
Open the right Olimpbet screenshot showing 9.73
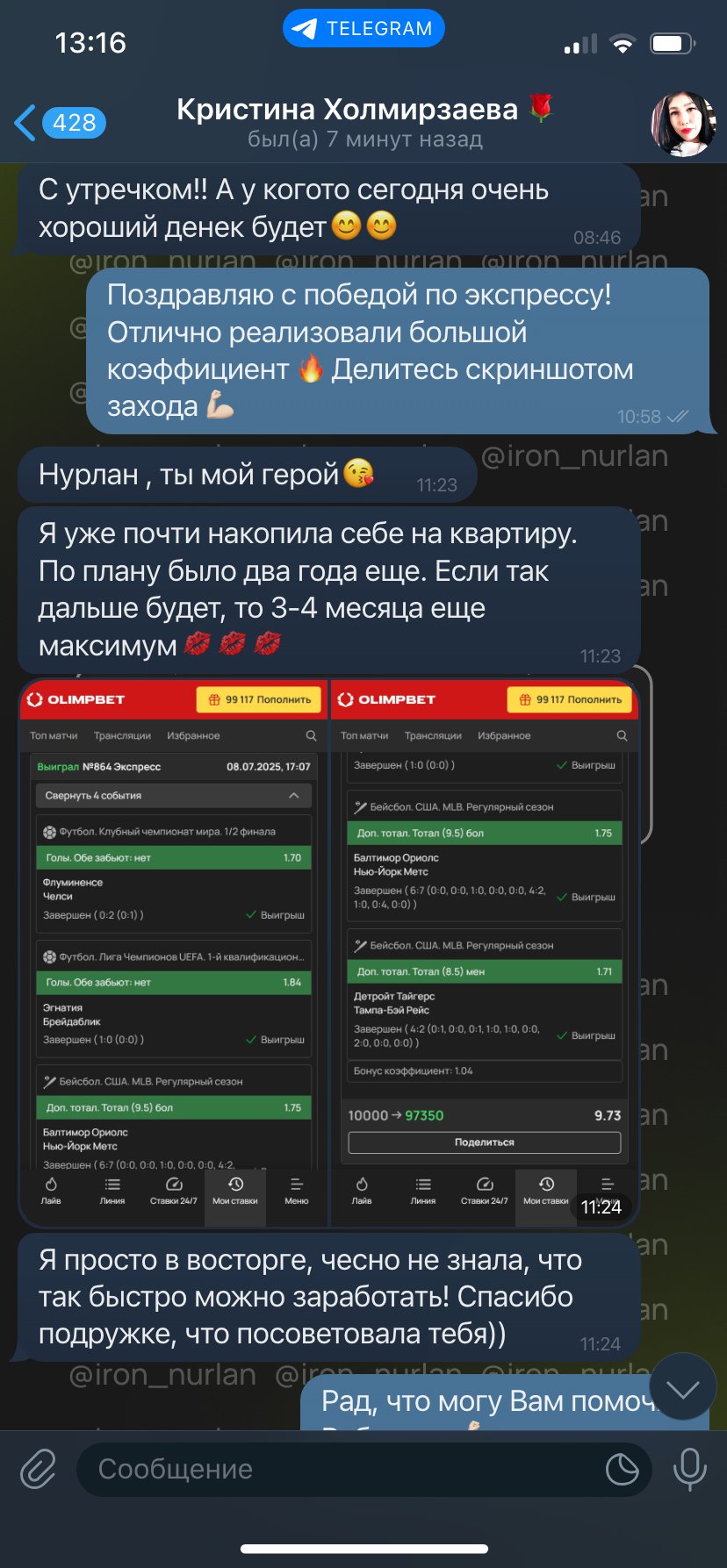[485, 952]
